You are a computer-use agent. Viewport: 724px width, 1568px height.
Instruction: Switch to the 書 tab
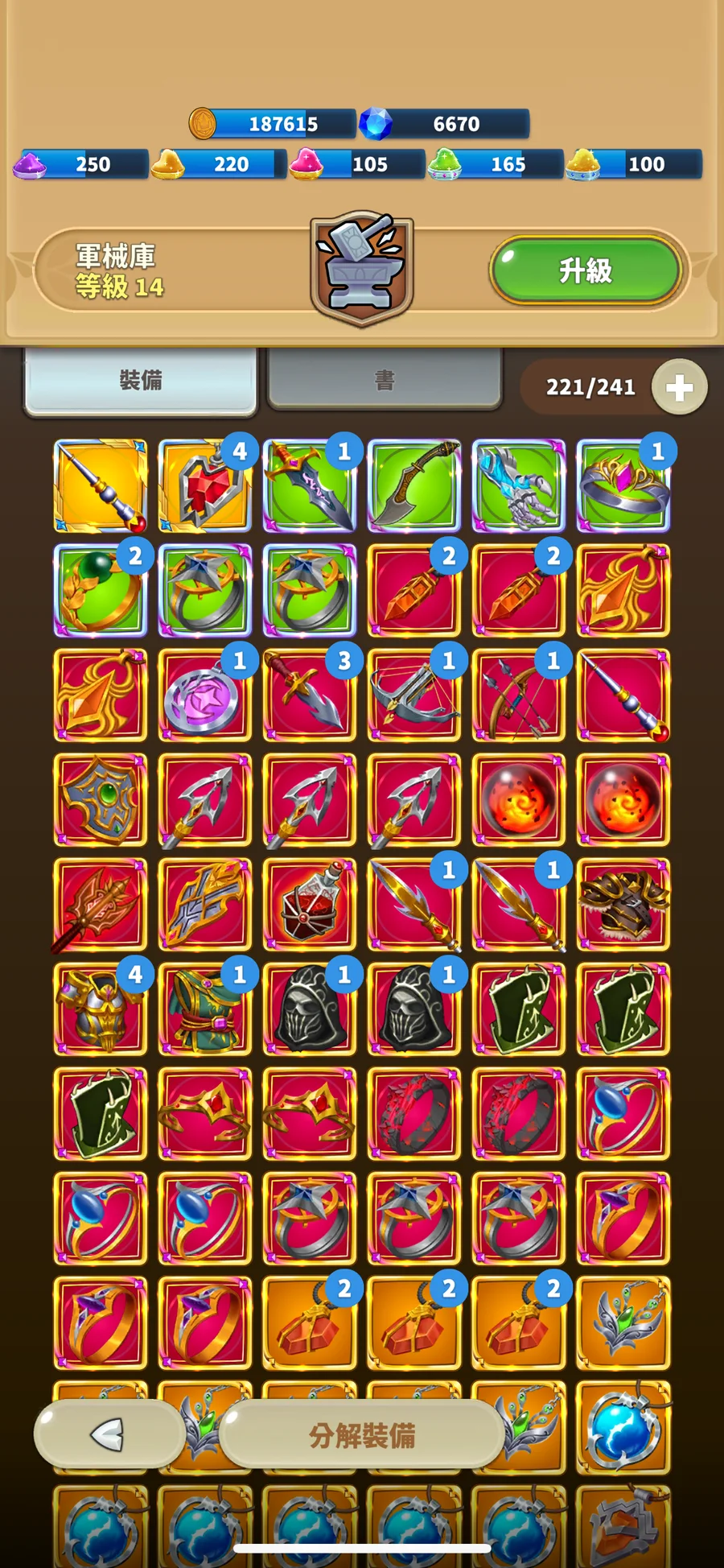[385, 380]
